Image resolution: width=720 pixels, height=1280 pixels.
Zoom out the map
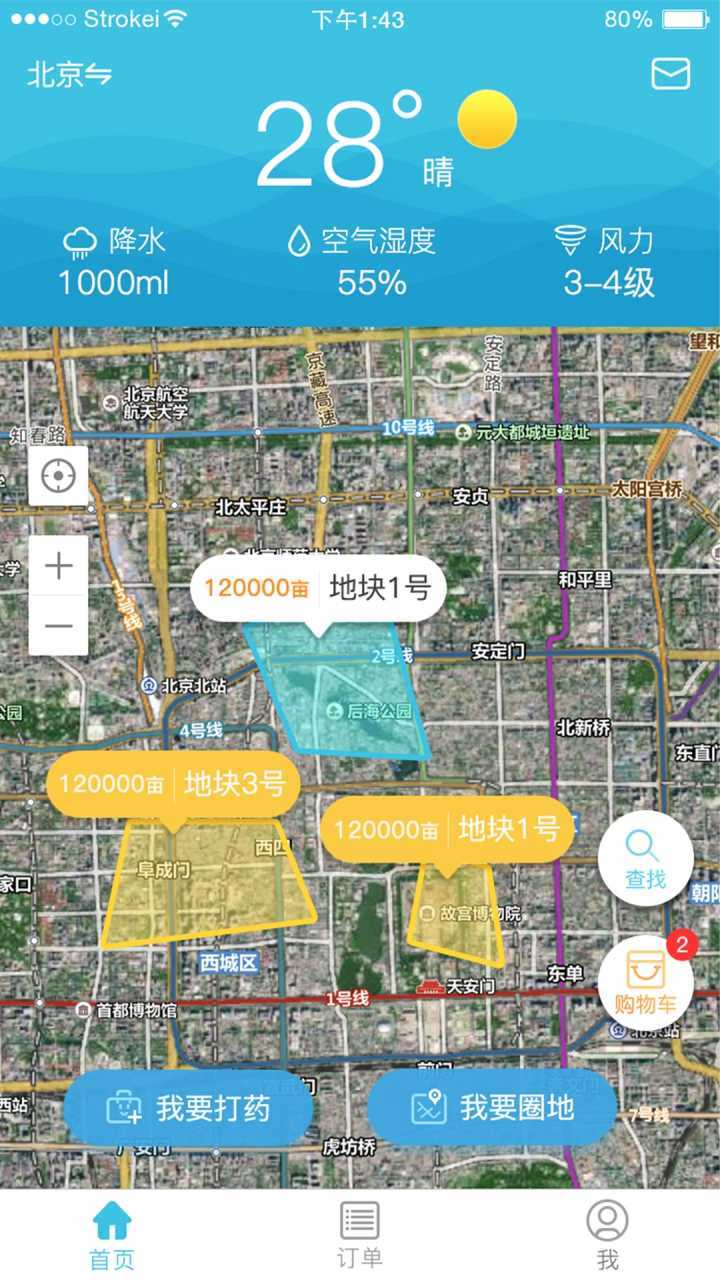pyautogui.click(x=59, y=626)
